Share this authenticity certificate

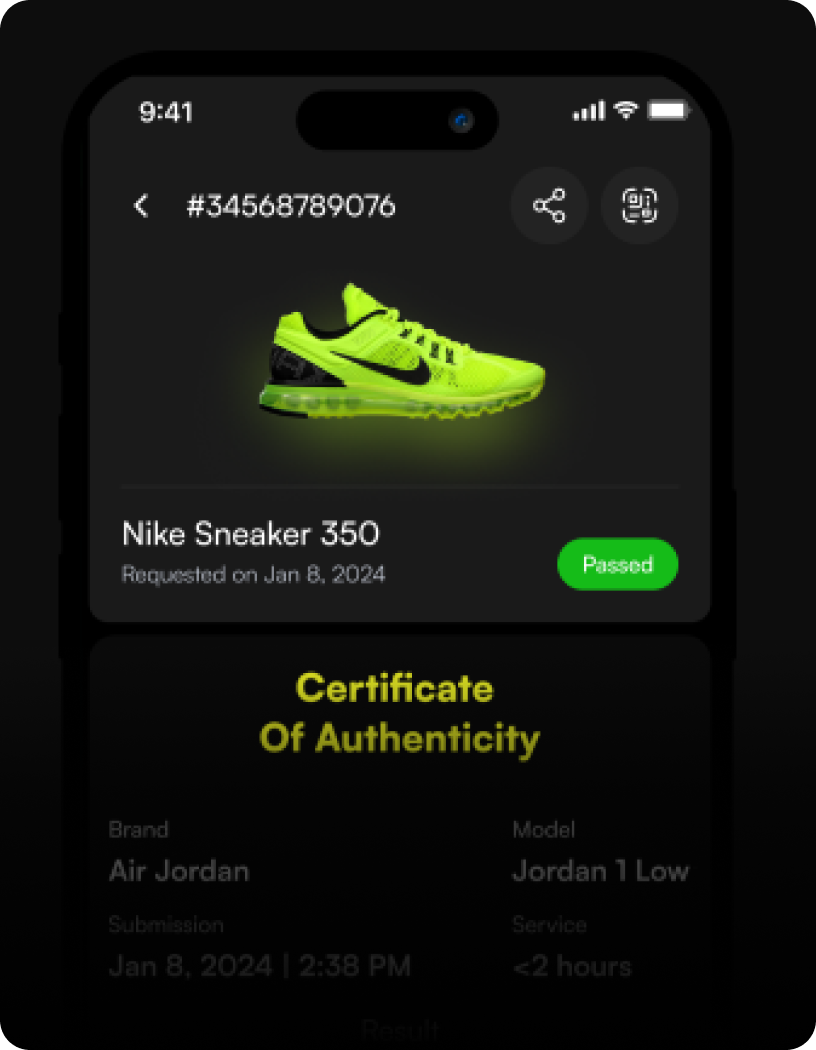tap(549, 206)
